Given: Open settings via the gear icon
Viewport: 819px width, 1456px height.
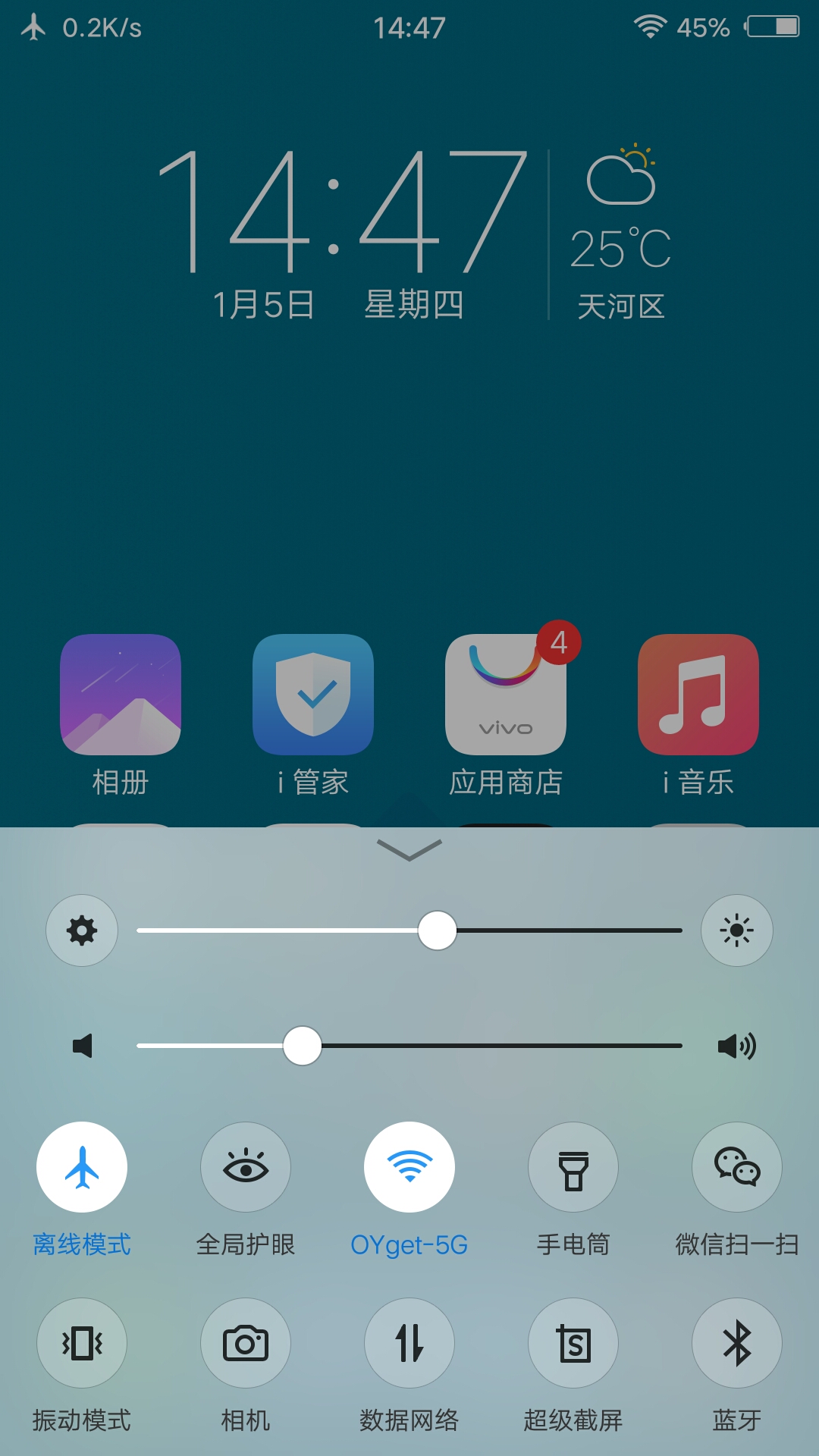Looking at the screenshot, I should point(82,930).
